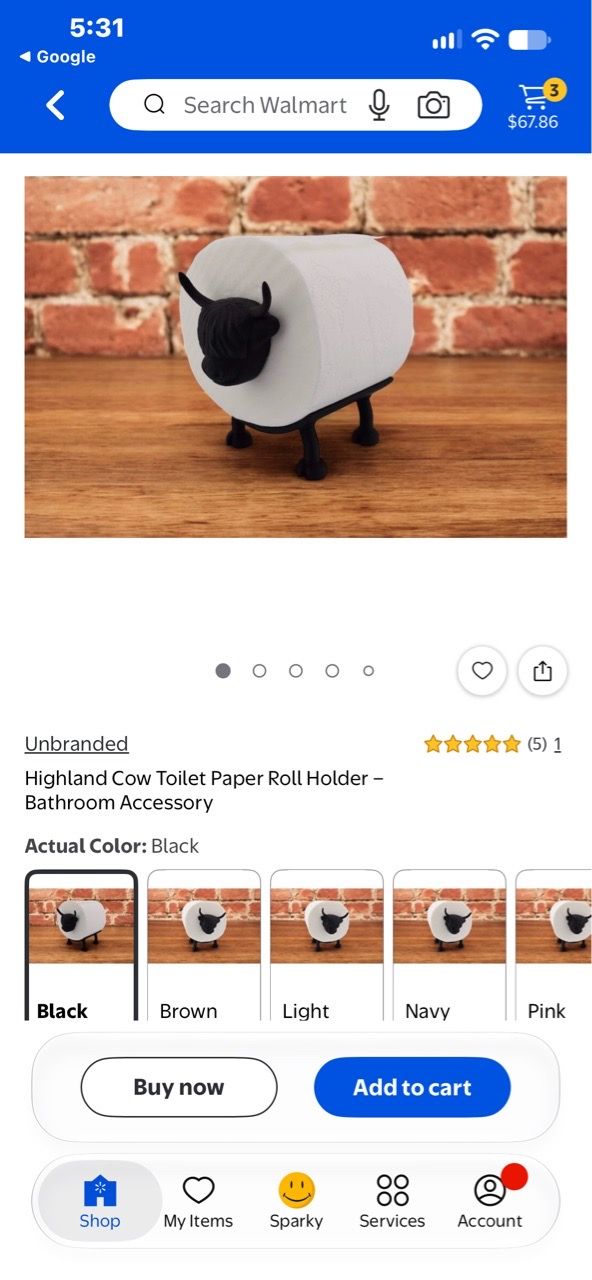The height and width of the screenshot is (1280, 592).
Task: Go back with the header arrow
Action: click(x=56, y=105)
